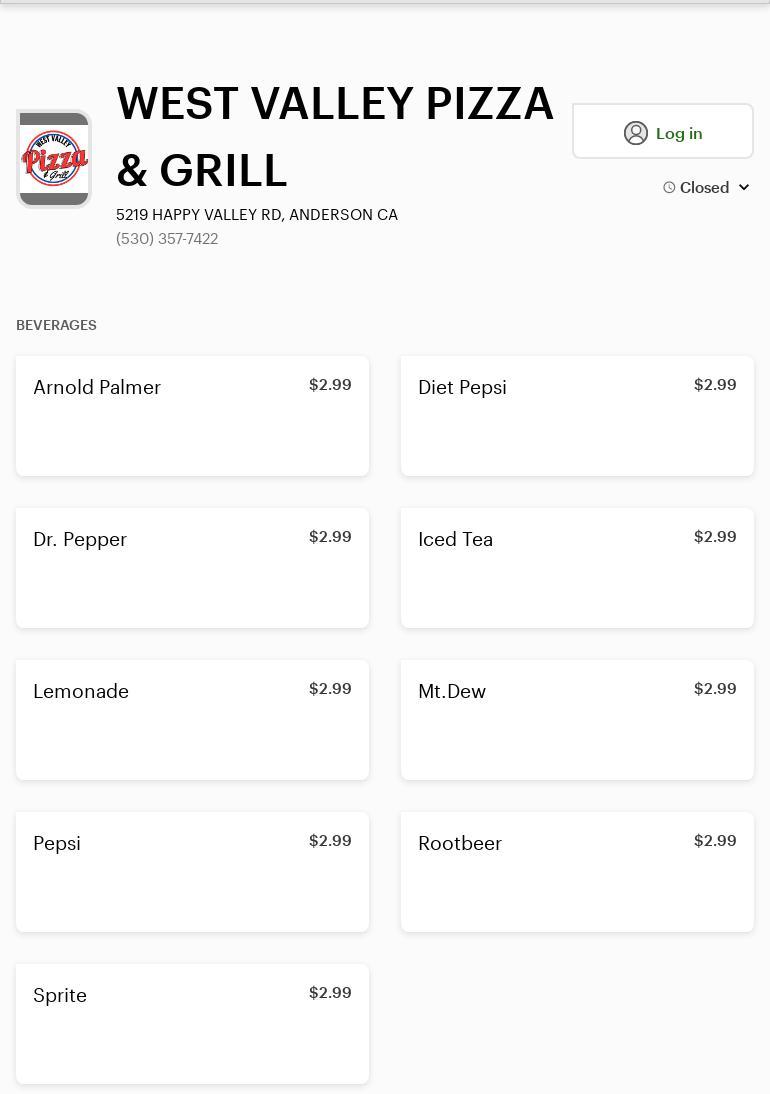Call the restaurant phone number
The height and width of the screenshot is (1094, 770).
click(x=167, y=238)
